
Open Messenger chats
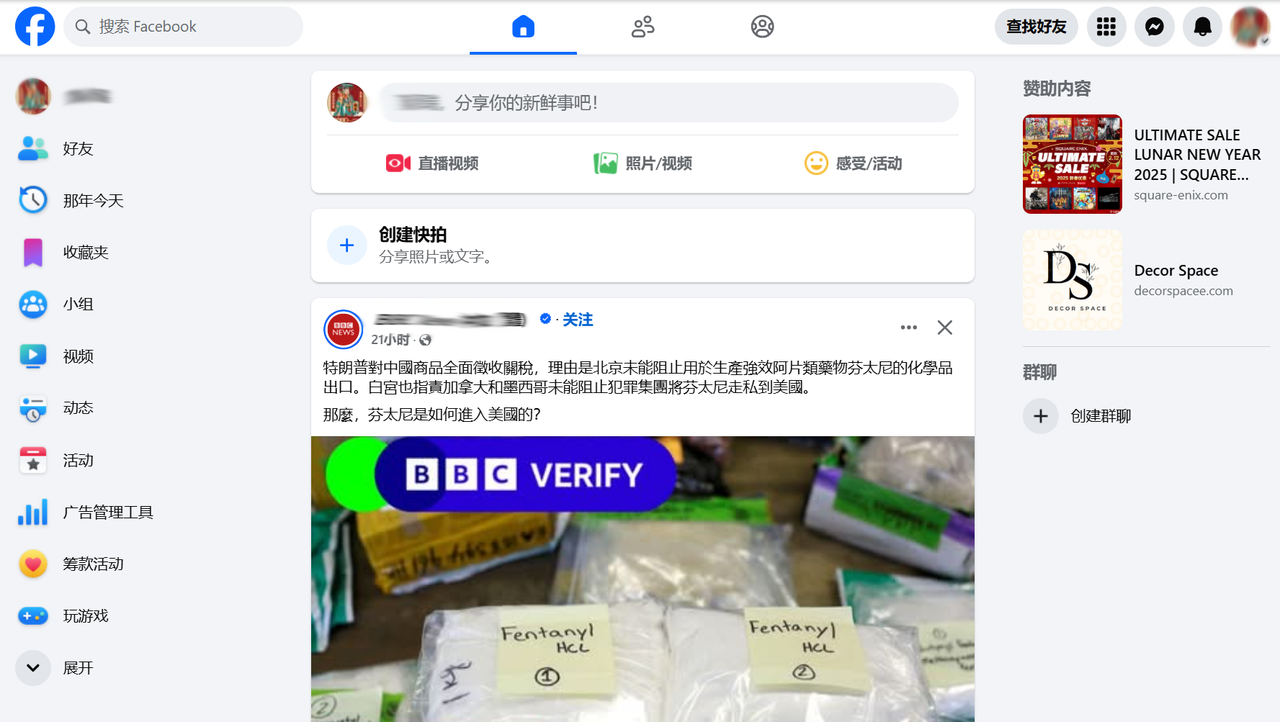pyautogui.click(x=1154, y=27)
